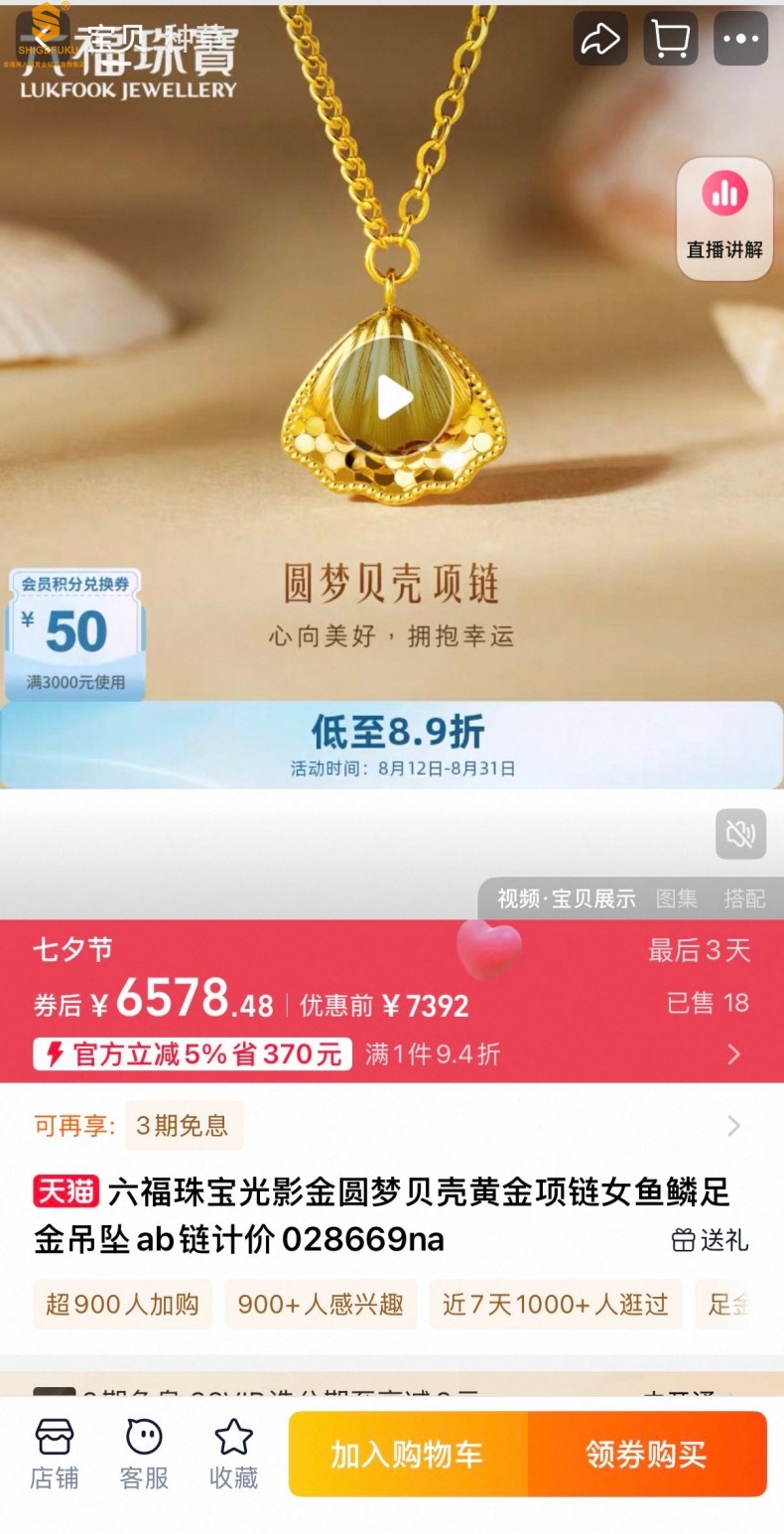Select the 视频·宝贝展示 tab
784x1534 pixels.
[566, 899]
